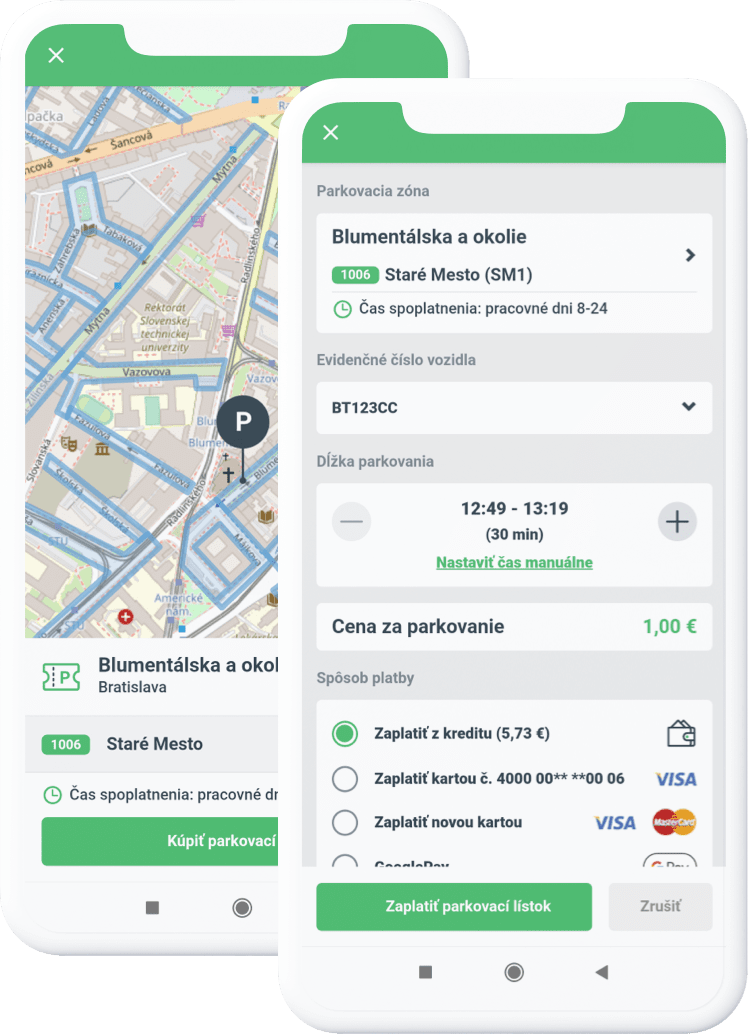Choose Zaplatiť novou kartou payment option

pos(345,823)
